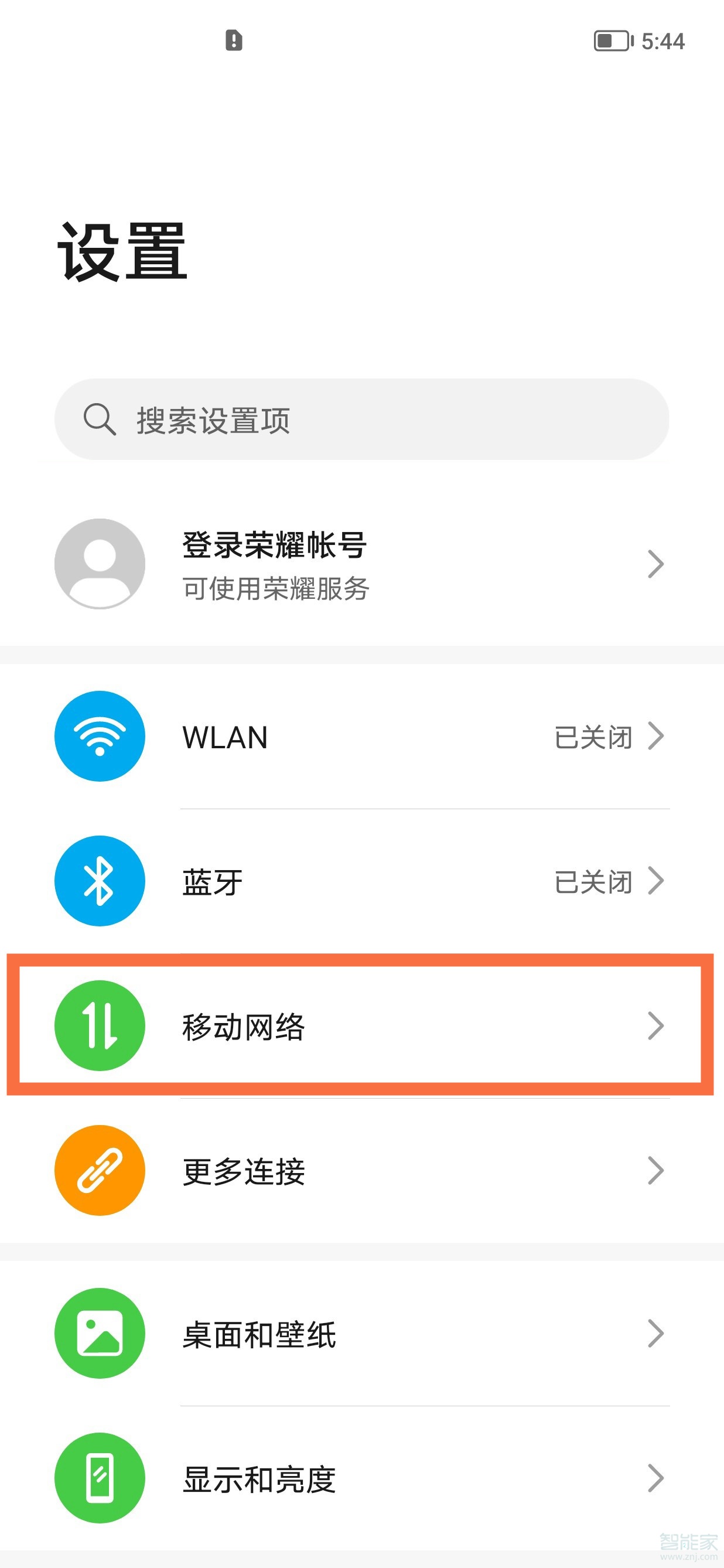Expand the WLAN row chevron
Image resolution: width=724 pixels, height=1568 pixels.
656,737
